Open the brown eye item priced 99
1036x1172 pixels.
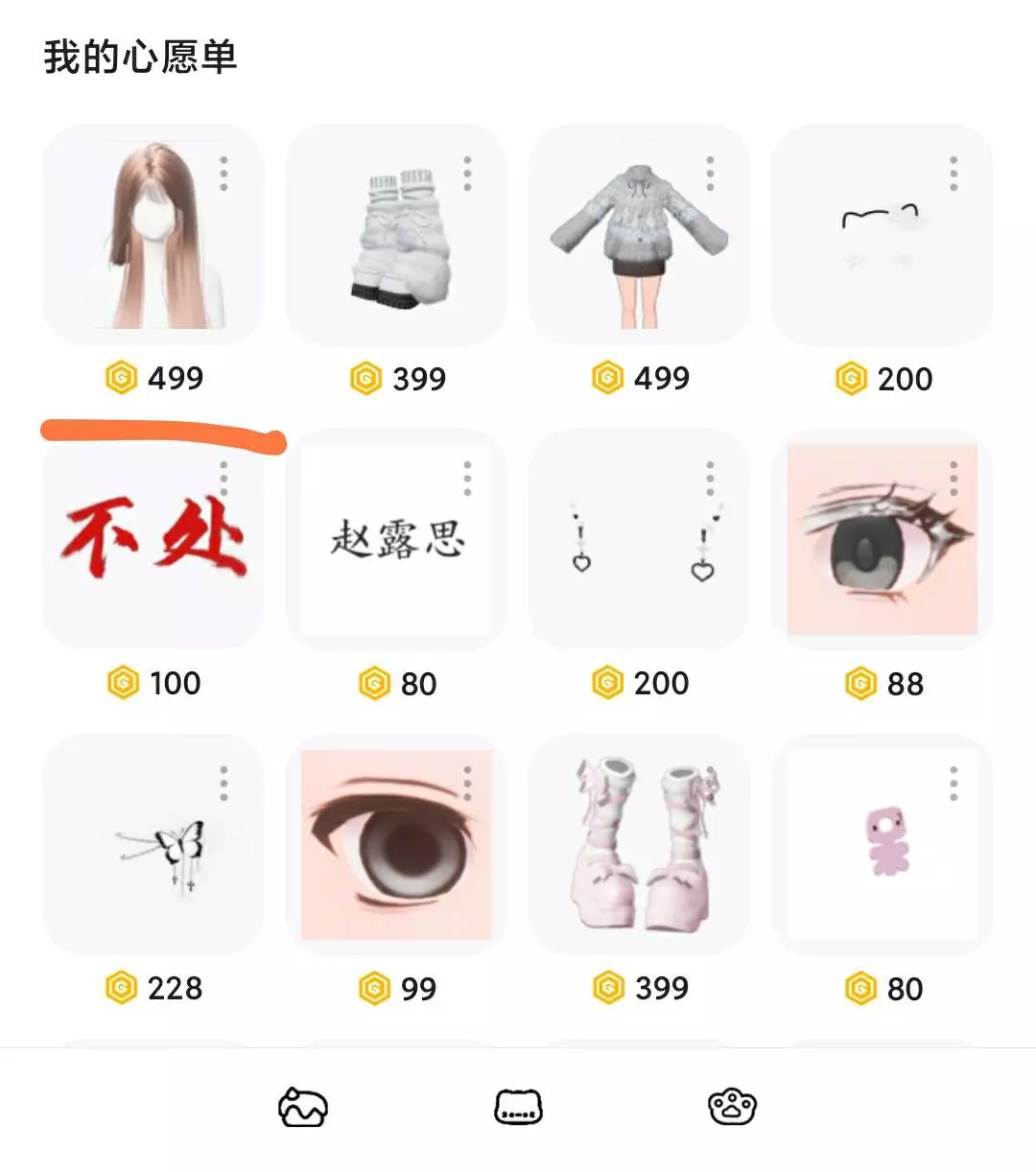396,844
